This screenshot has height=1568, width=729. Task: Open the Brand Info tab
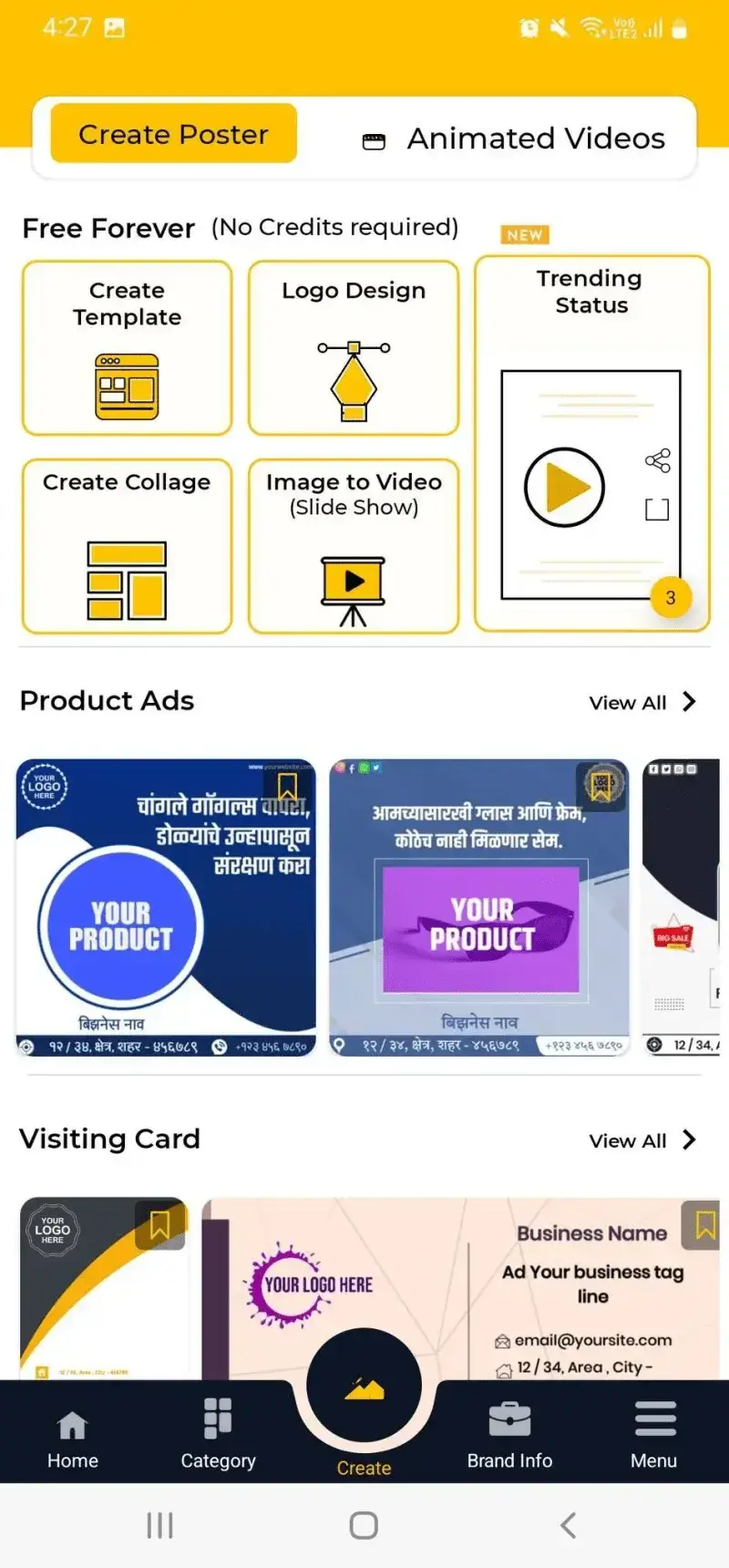509,1437
